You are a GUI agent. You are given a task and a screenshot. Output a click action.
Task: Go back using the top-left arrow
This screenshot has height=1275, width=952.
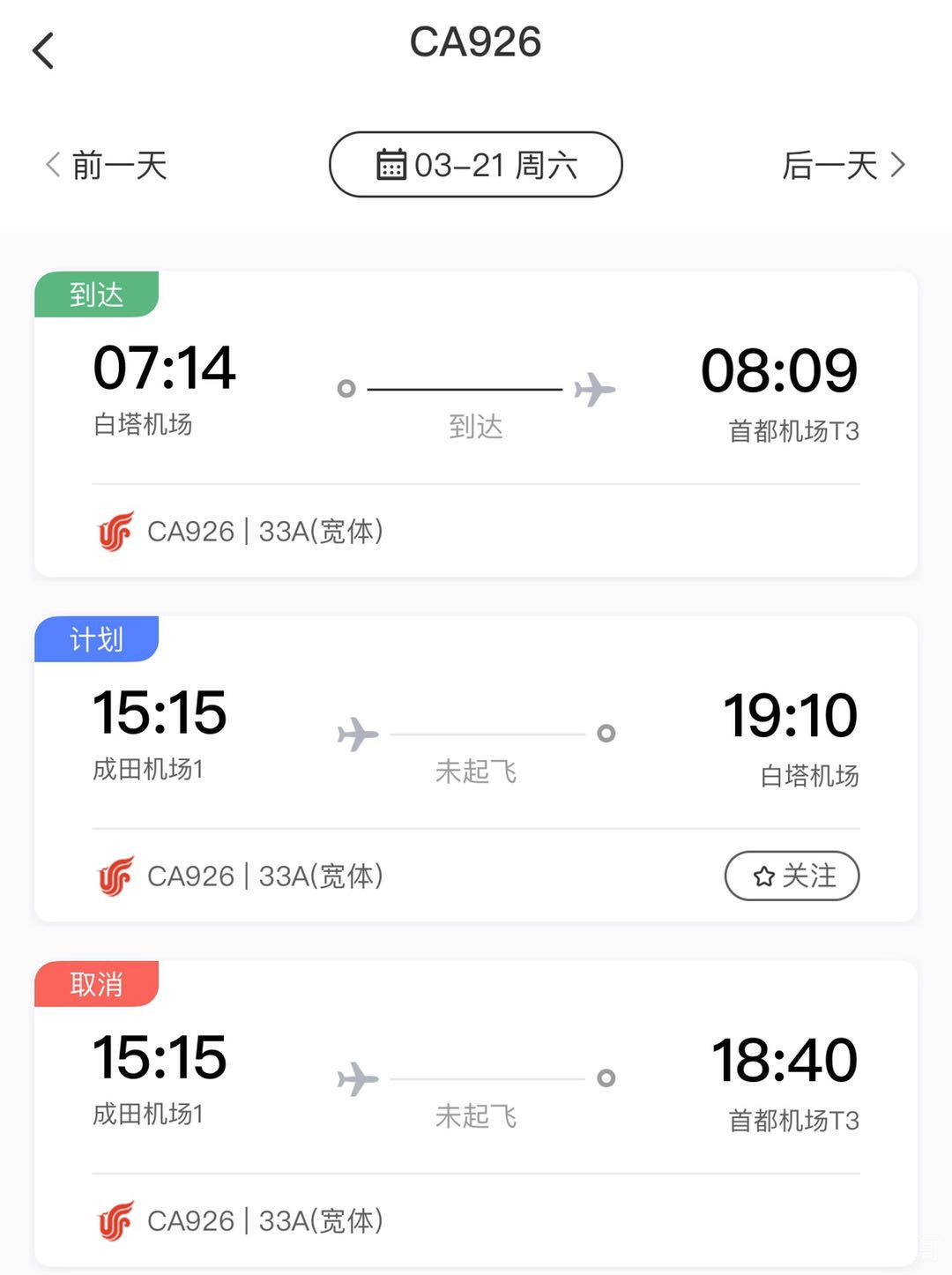point(43,50)
